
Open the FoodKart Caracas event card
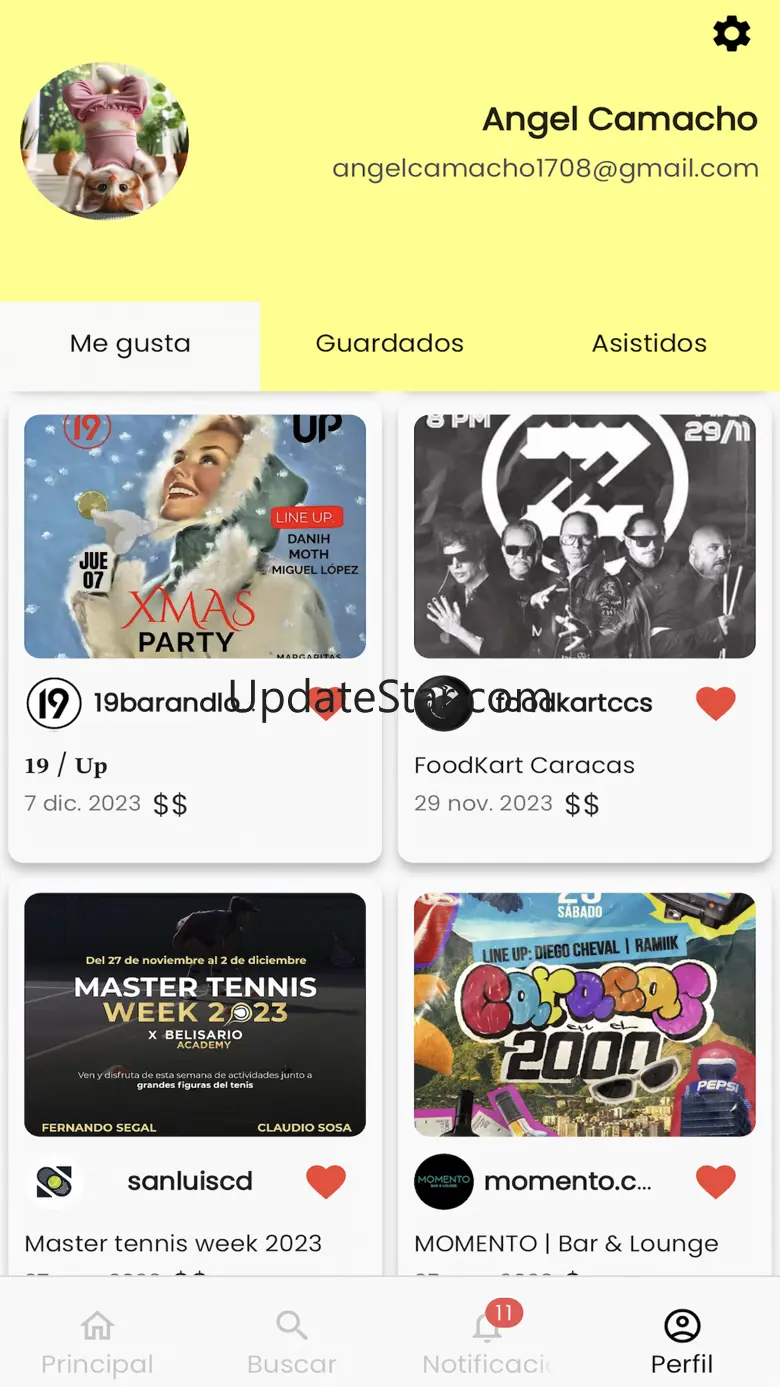pos(584,537)
